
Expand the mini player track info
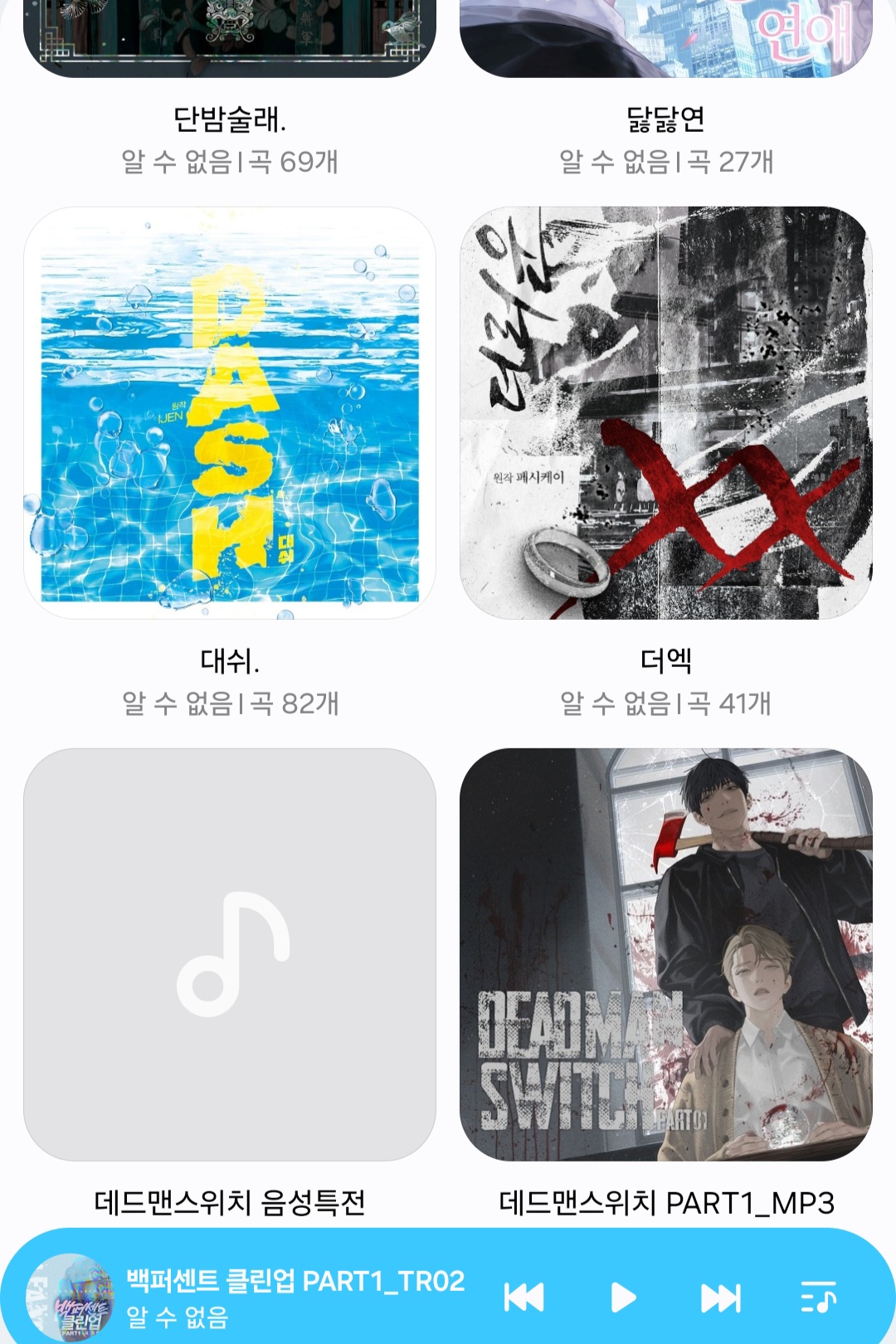(295, 1298)
